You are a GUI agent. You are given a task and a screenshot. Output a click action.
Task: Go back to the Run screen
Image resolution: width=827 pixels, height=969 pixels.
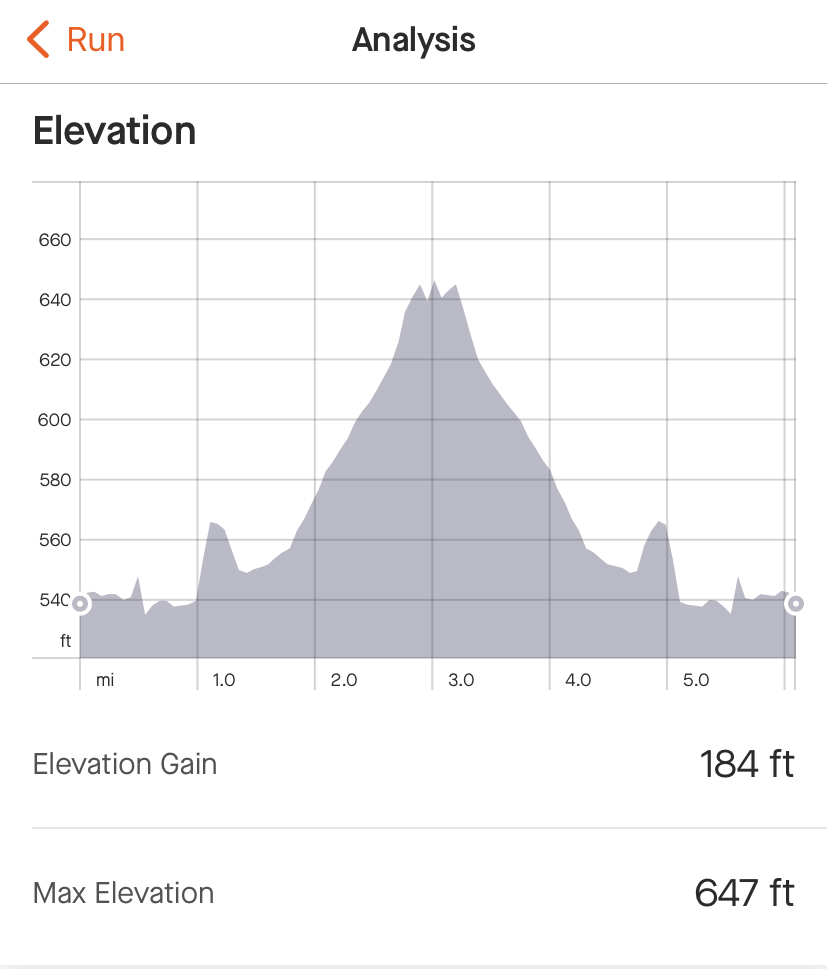pos(75,41)
